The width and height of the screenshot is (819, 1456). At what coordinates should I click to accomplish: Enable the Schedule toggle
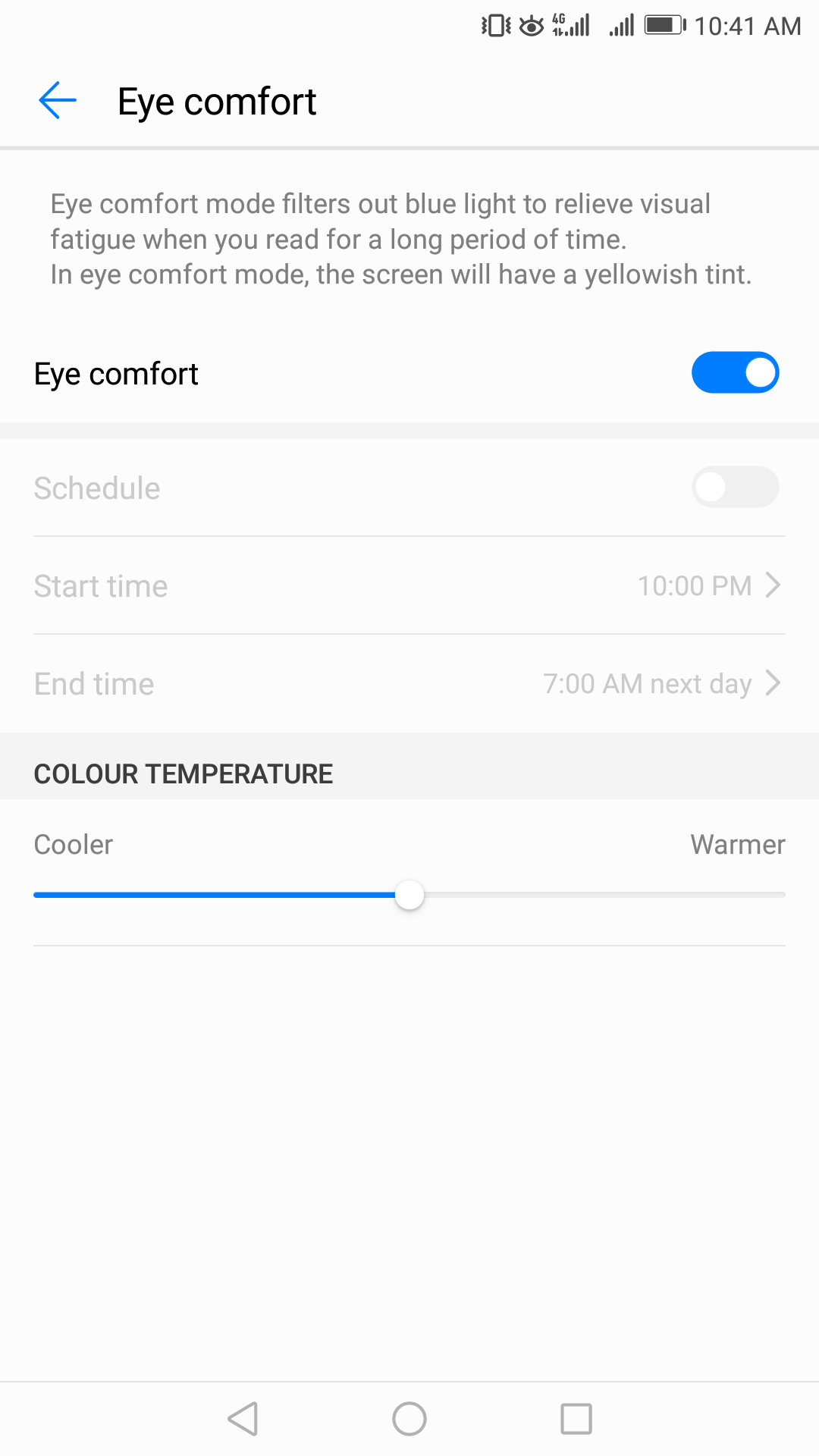(x=735, y=487)
